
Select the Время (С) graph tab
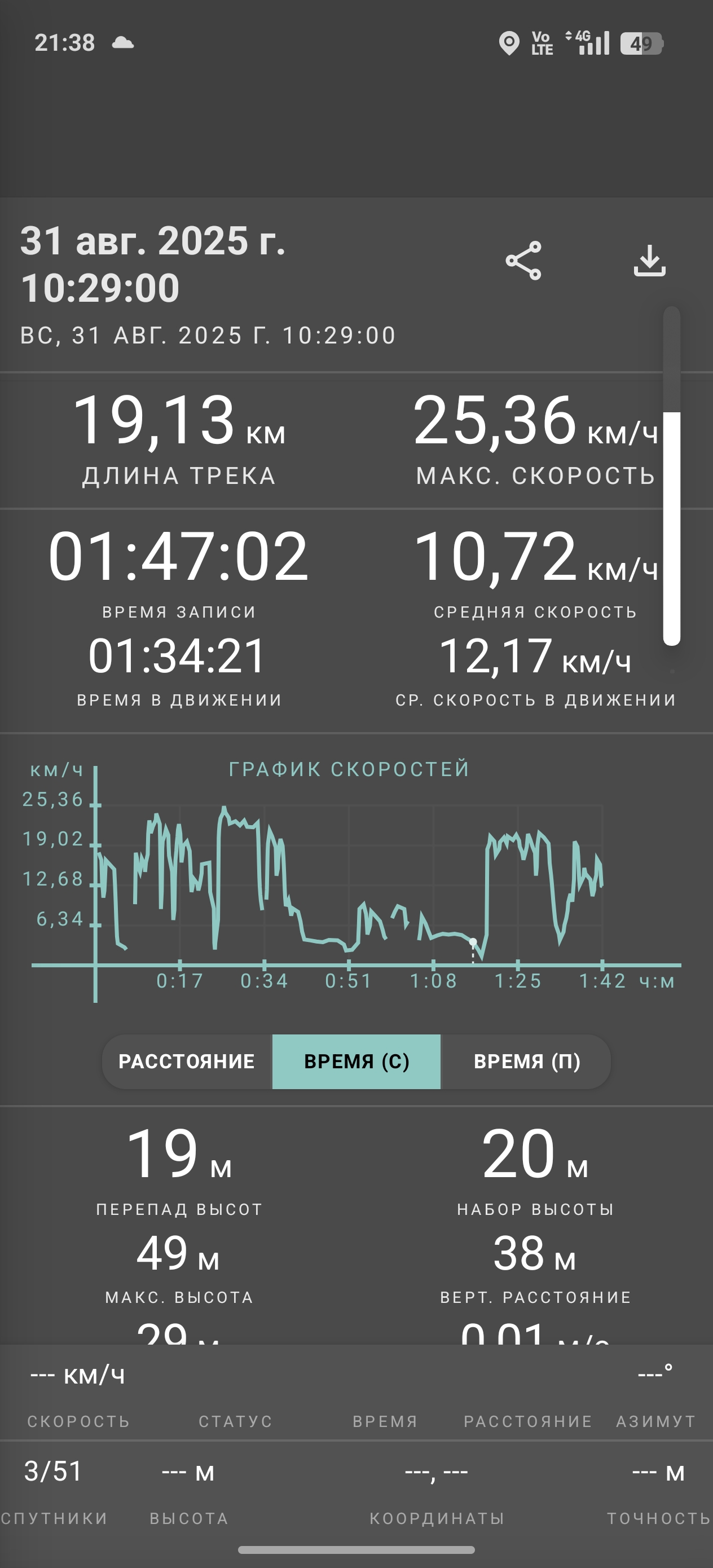[x=356, y=1062]
